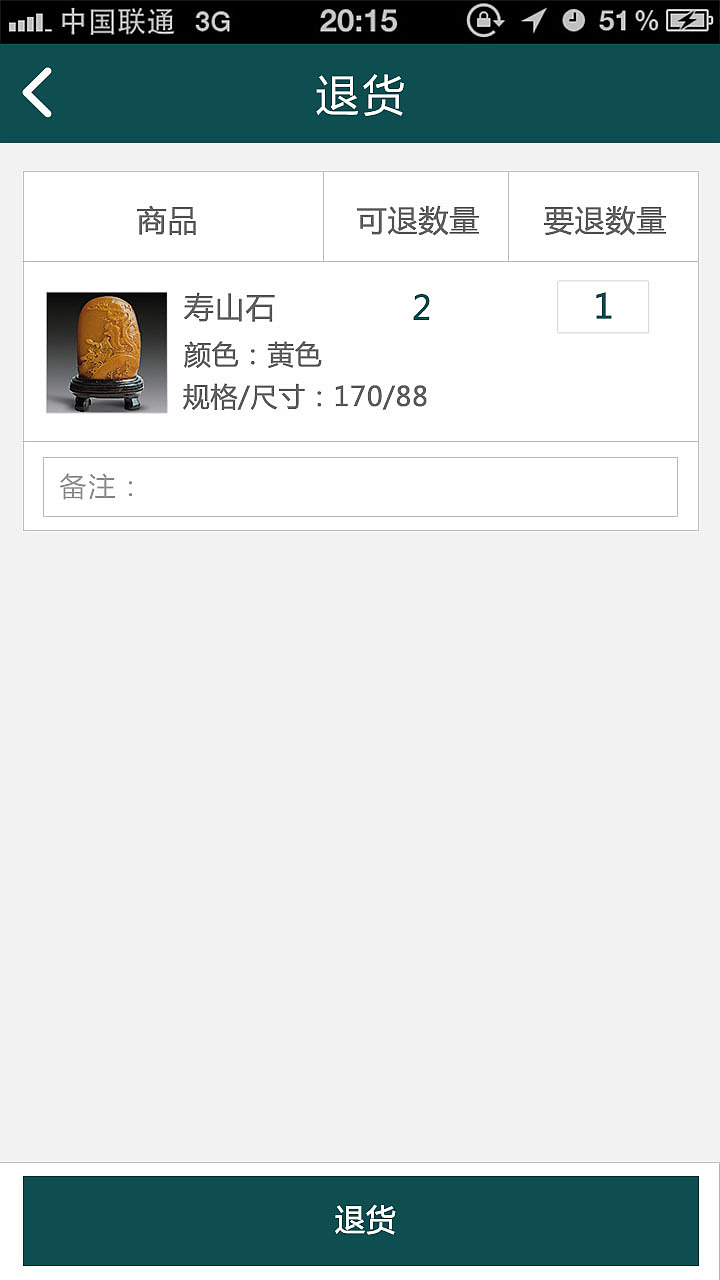Select the 可退数量 column header

(416, 216)
